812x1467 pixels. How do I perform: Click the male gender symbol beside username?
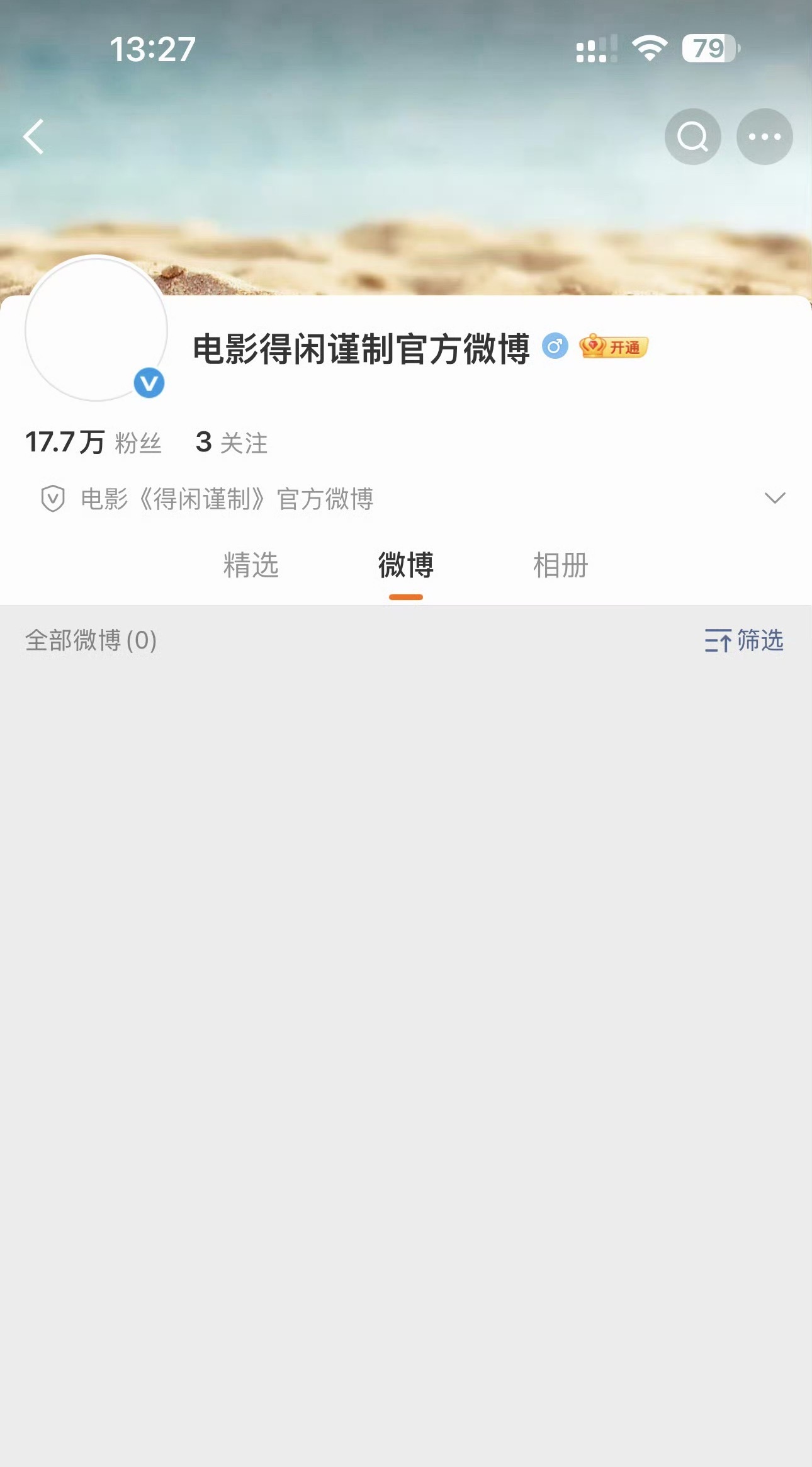pos(553,345)
